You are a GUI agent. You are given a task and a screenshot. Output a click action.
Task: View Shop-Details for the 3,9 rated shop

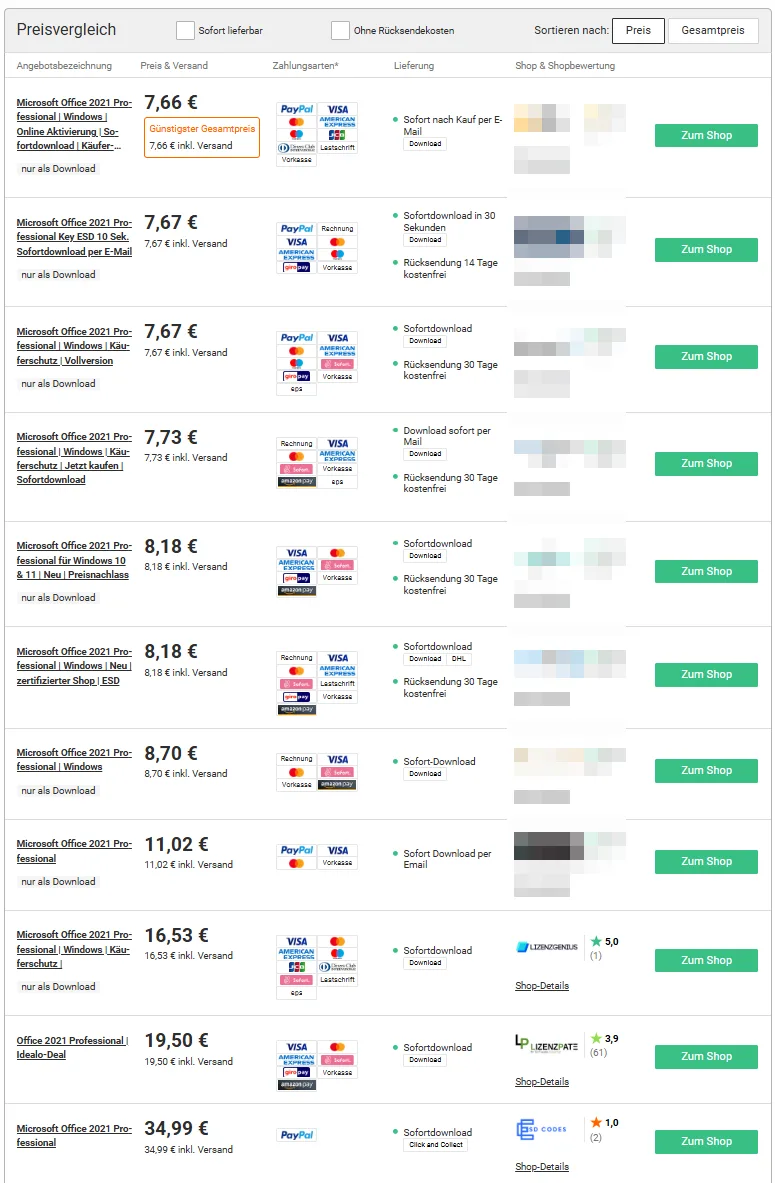(x=542, y=1082)
